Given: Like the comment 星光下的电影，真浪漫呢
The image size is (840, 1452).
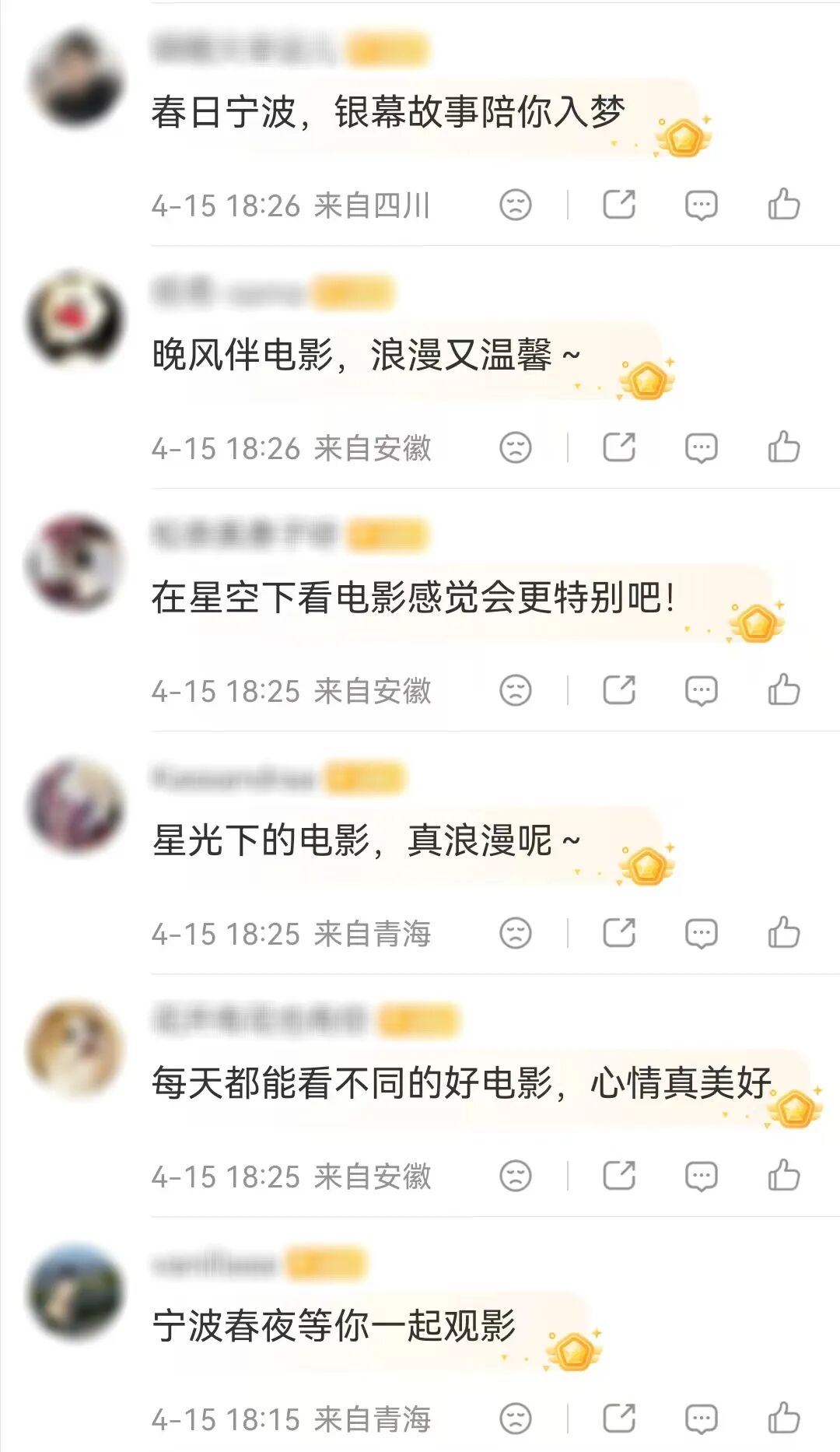Looking at the screenshot, I should pos(783,933).
